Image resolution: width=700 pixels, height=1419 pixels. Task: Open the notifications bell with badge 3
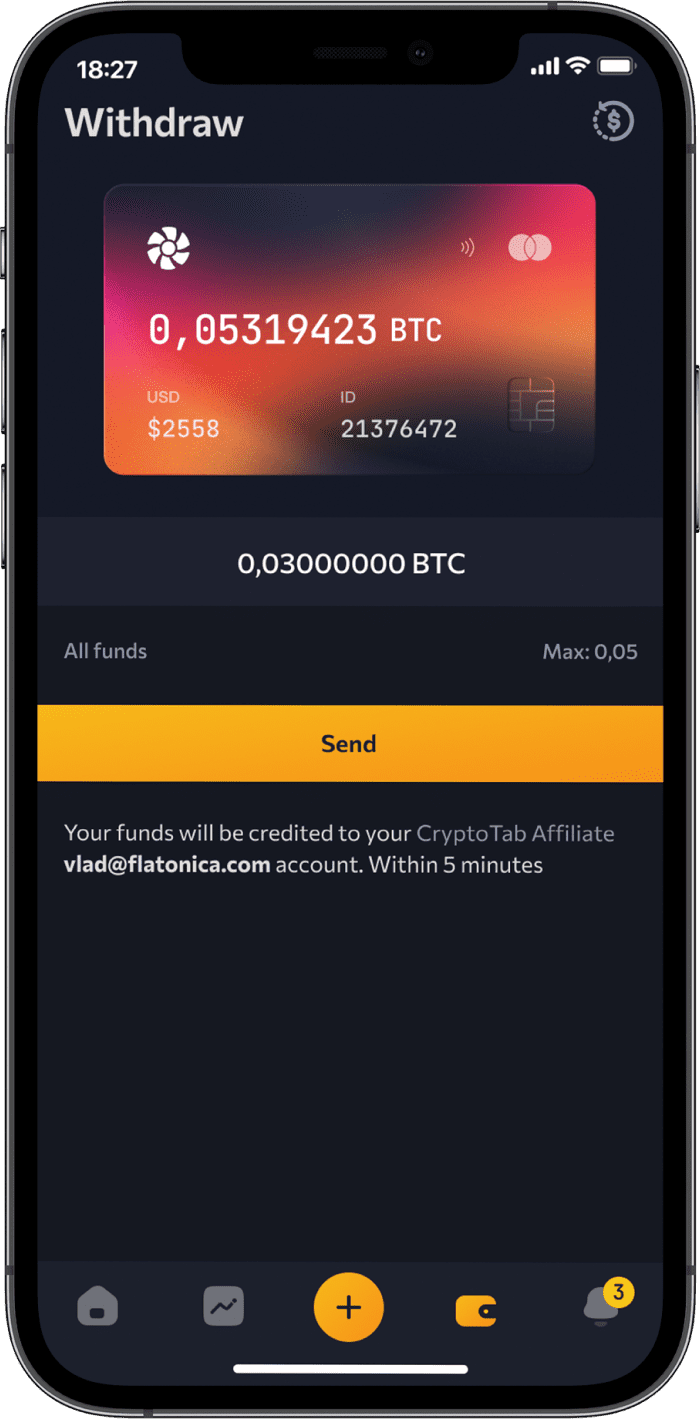pyautogui.click(x=603, y=1306)
